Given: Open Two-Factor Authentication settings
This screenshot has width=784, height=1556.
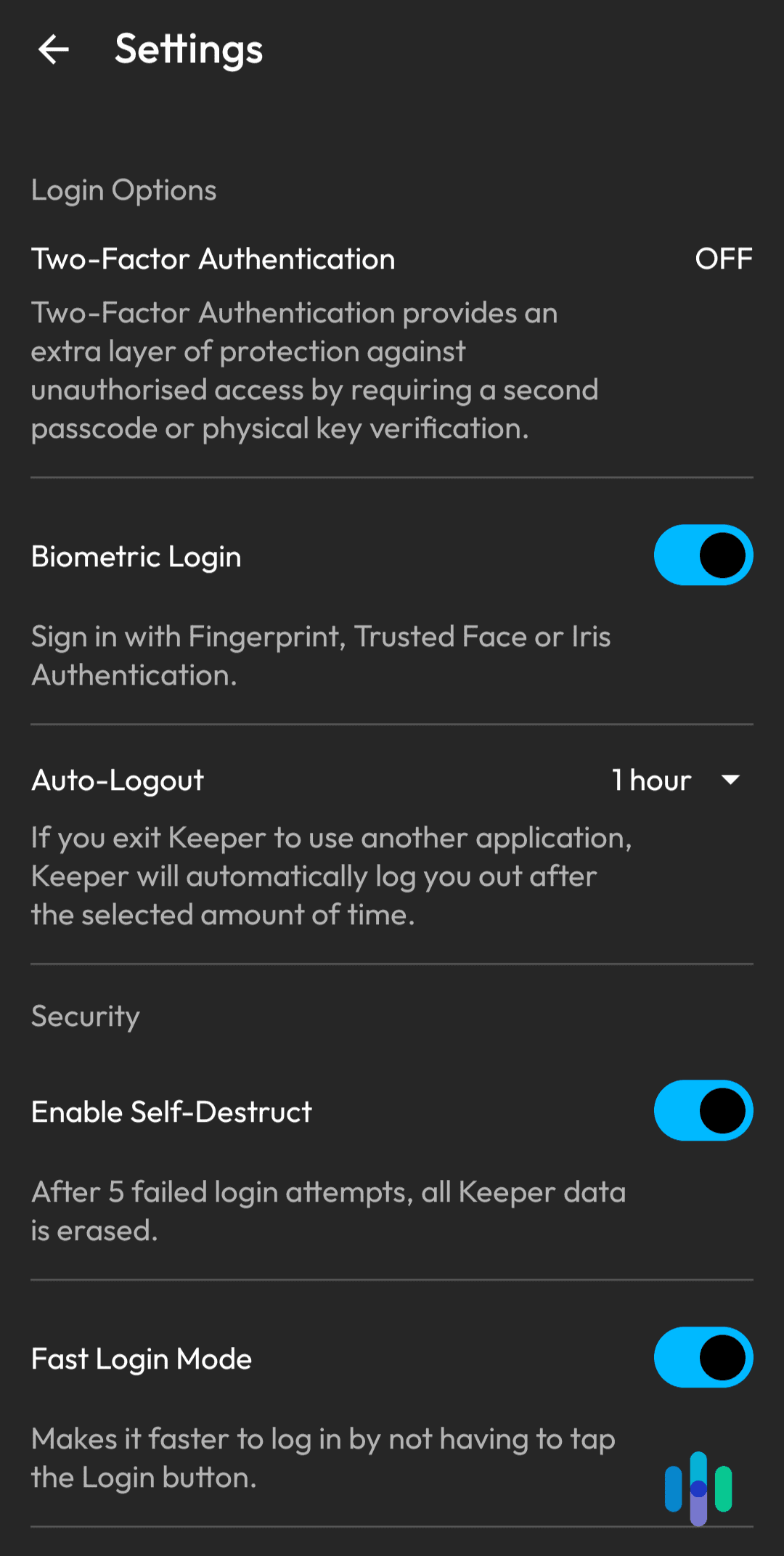Looking at the screenshot, I should point(213,258).
